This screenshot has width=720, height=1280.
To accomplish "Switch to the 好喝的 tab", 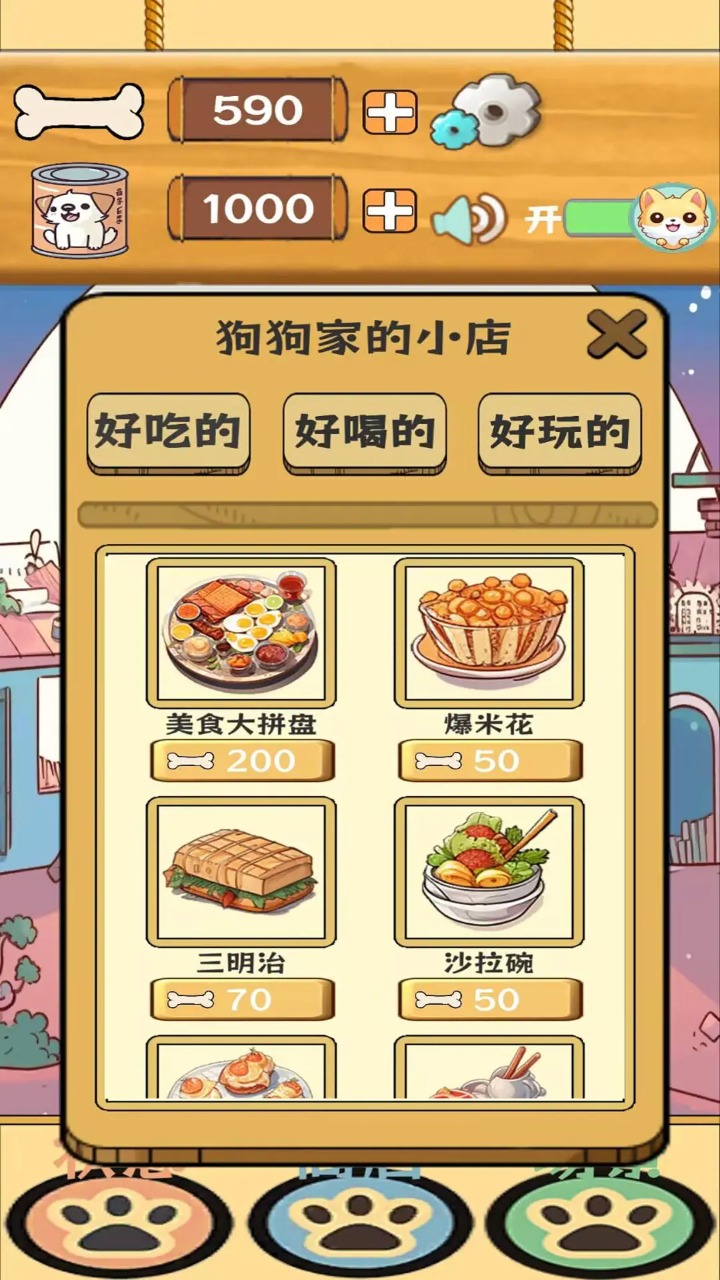I will coord(364,432).
